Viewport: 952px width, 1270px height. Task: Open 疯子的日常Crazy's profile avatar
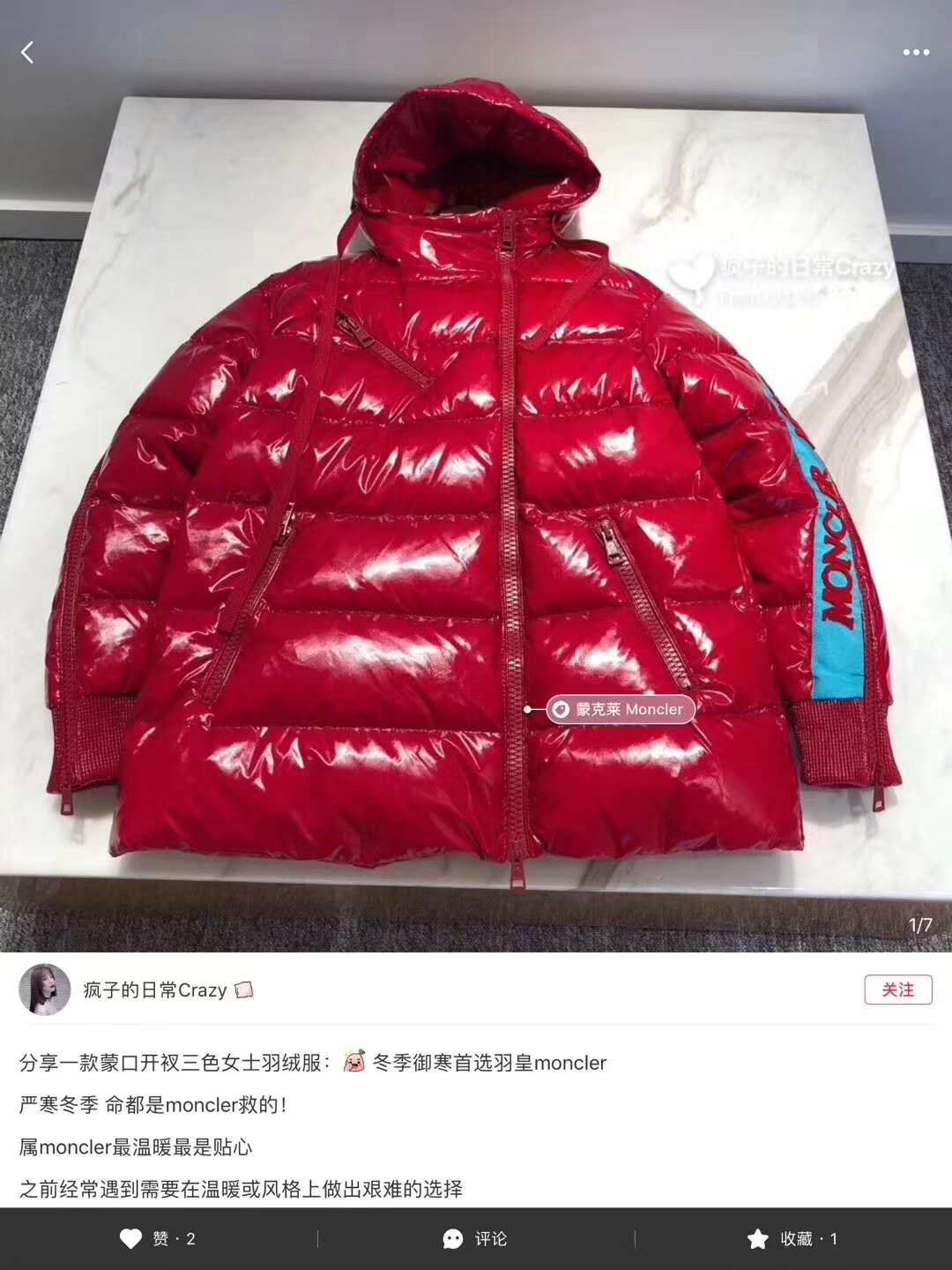click(x=45, y=990)
